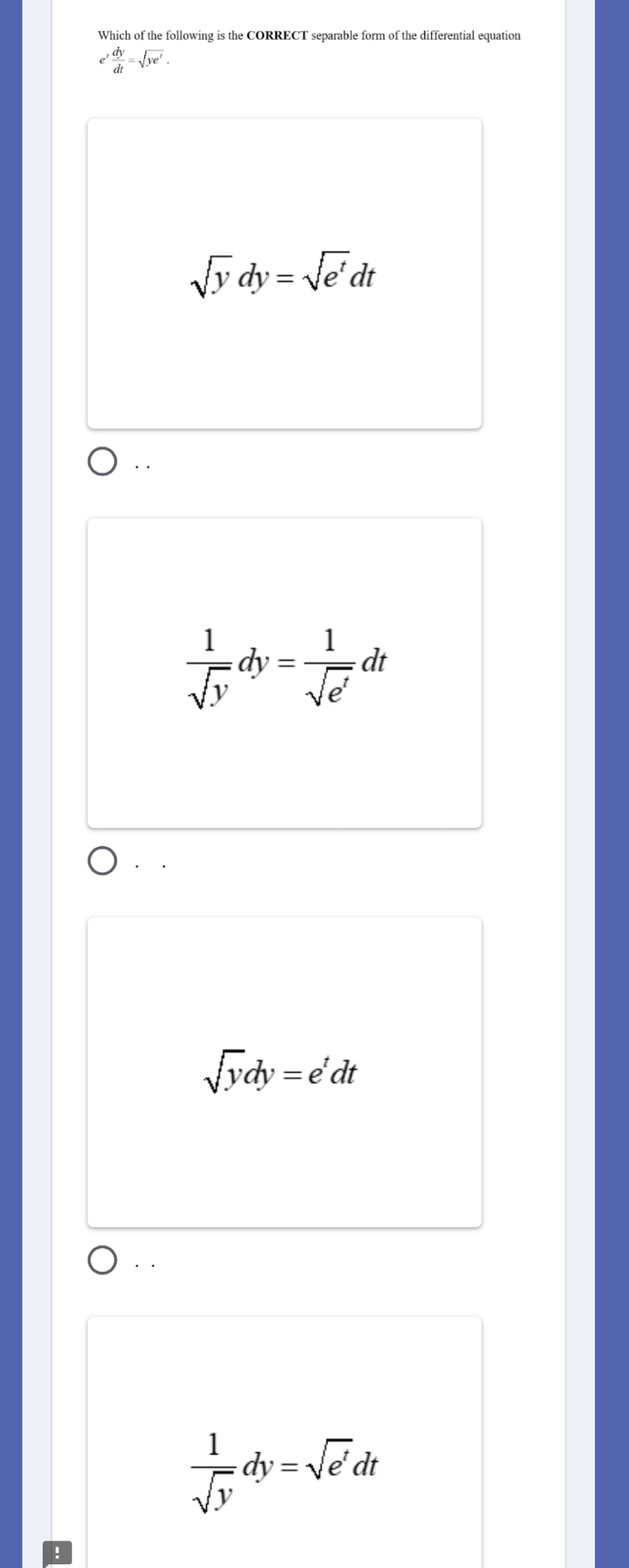Open the report problem exclamation icon
The height and width of the screenshot is (1568, 629).
pyautogui.click(x=57, y=1552)
